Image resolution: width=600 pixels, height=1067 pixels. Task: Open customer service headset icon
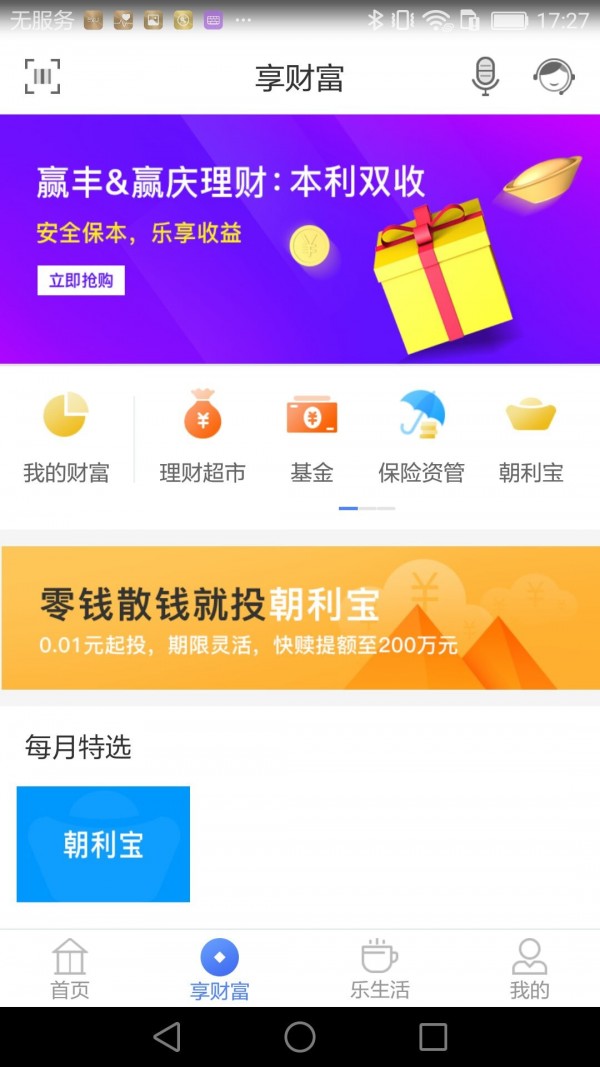click(x=554, y=77)
